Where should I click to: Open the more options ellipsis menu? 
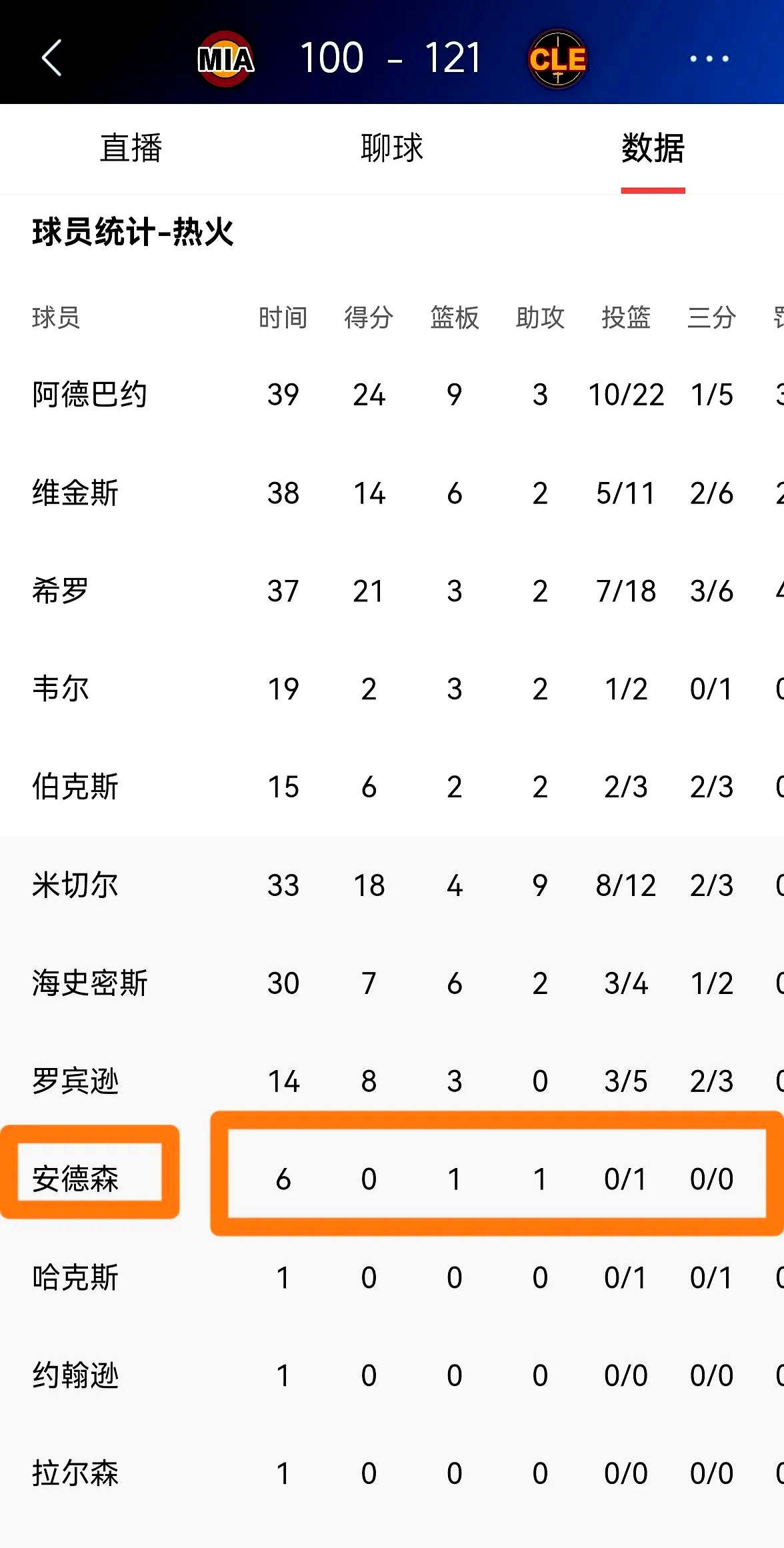708,59
